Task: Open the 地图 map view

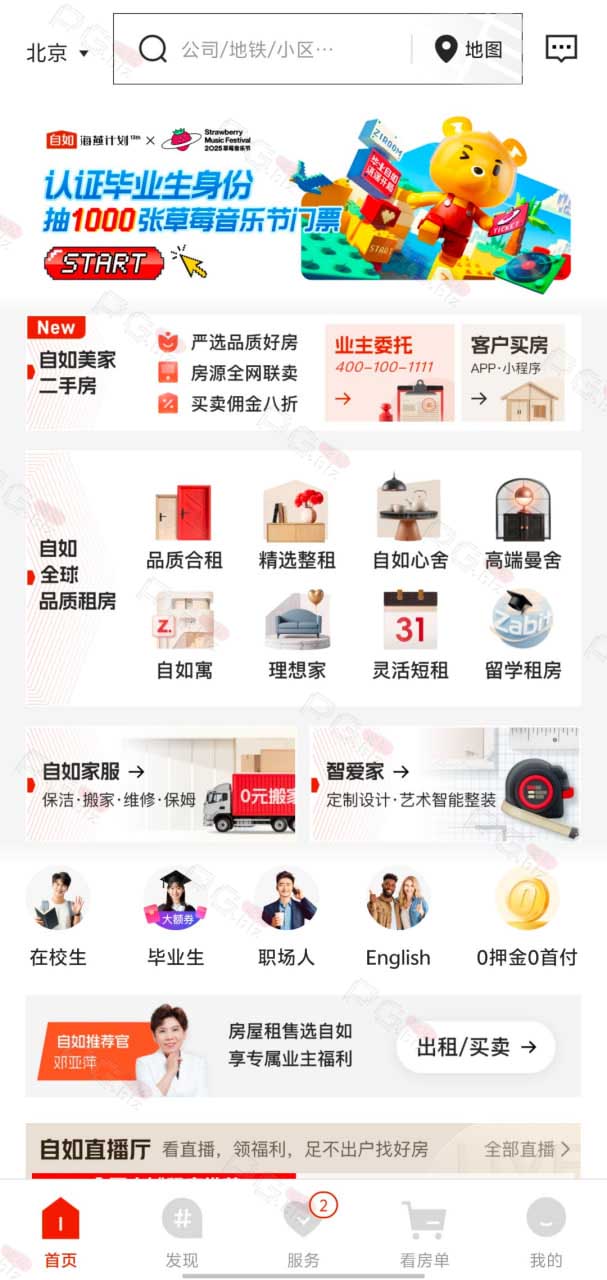Action: pyautogui.click(x=468, y=49)
